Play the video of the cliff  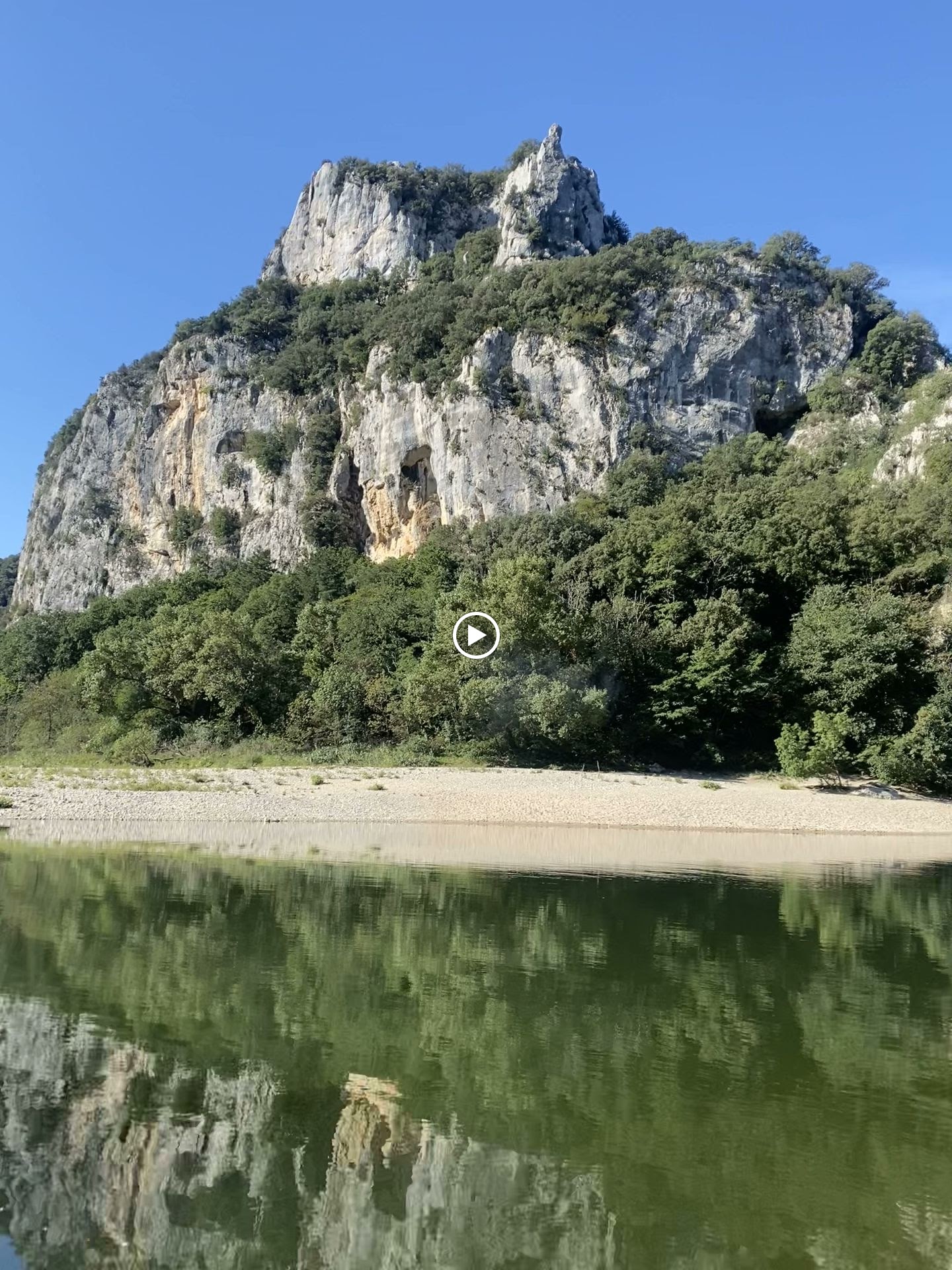pyautogui.click(x=475, y=636)
